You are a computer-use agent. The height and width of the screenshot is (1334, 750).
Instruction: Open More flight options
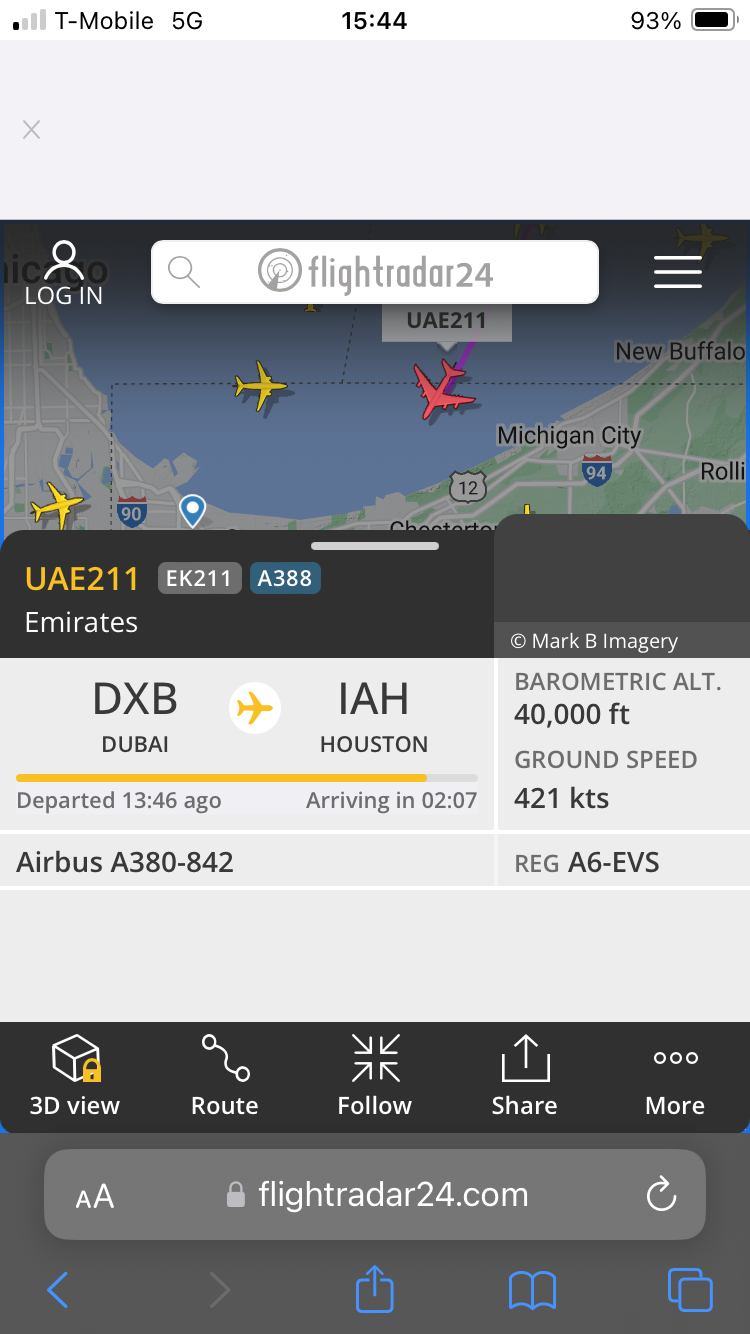coord(675,1075)
